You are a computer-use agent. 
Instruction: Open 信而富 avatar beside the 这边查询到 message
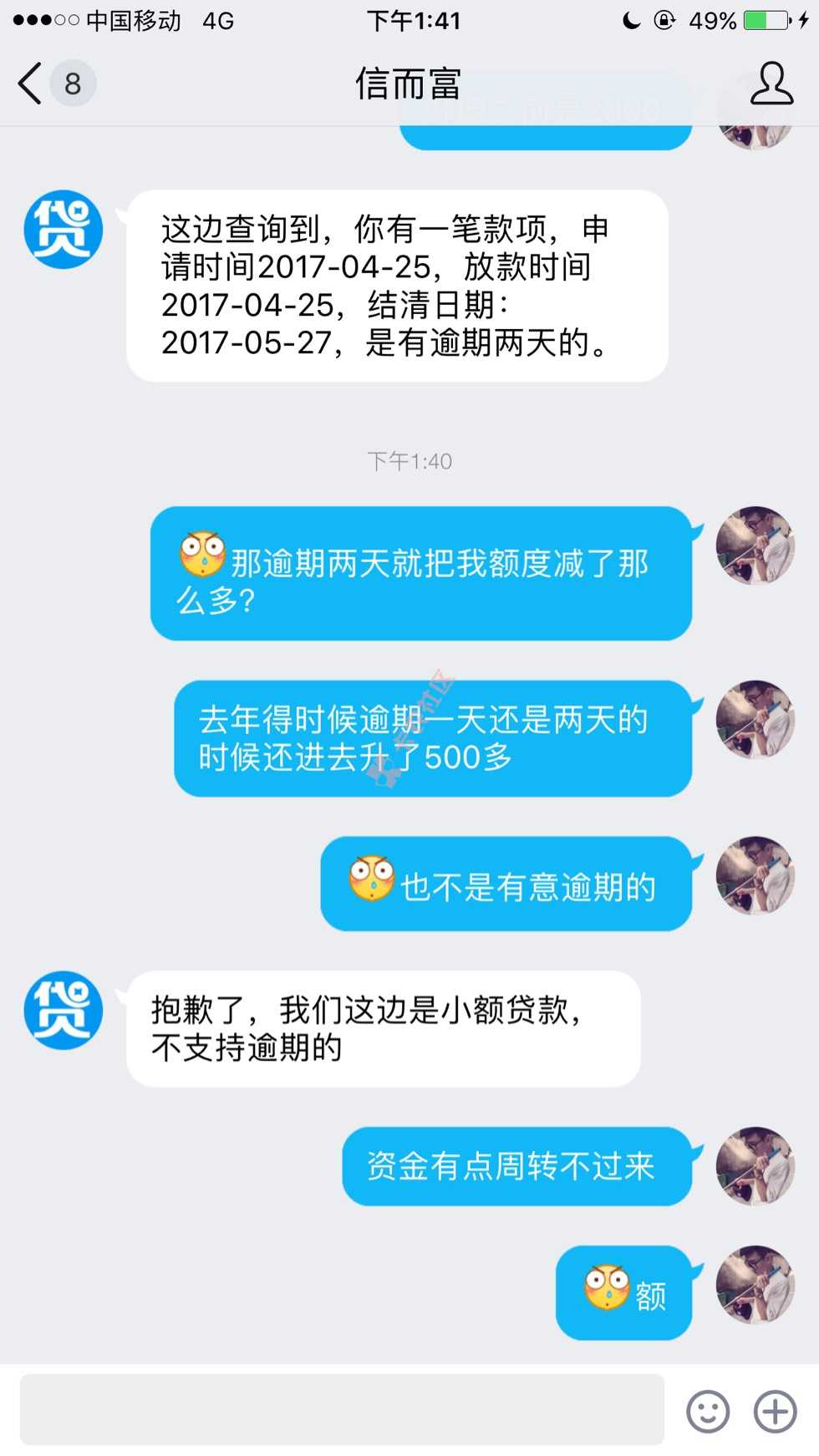(x=64, y=230)
